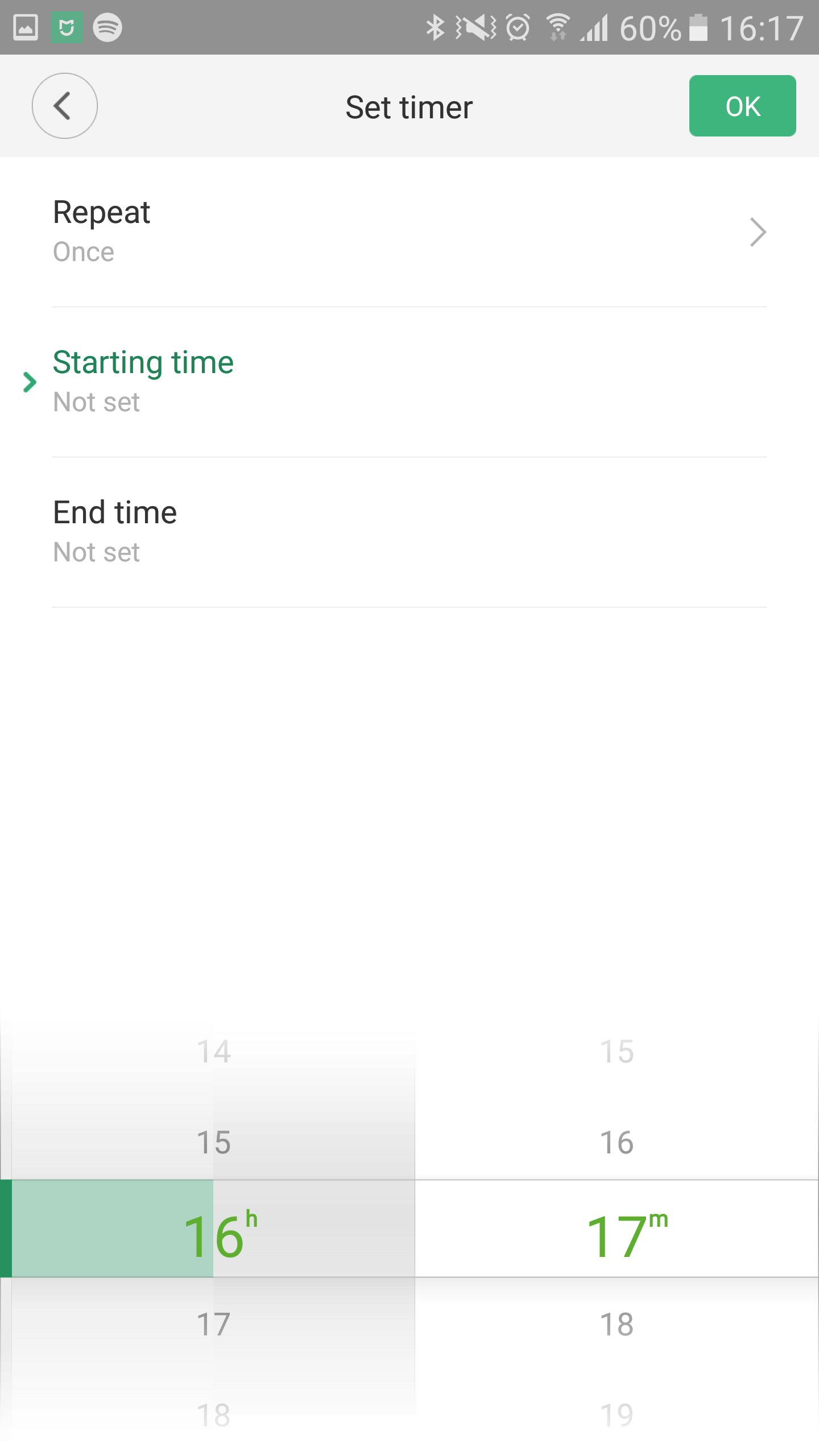Confirm timer with the OK button

tap(742, 106)
